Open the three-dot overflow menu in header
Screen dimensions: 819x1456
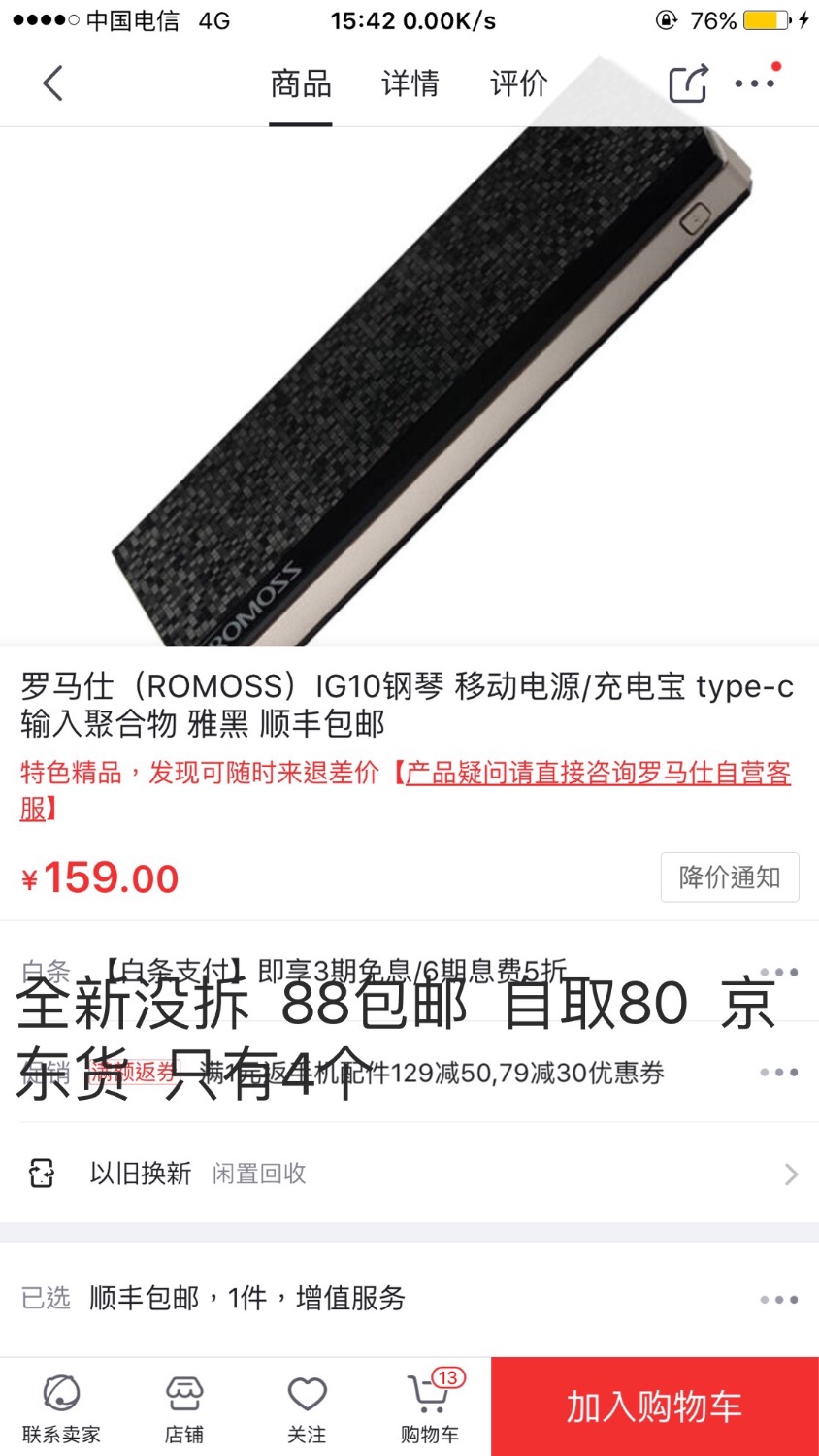[757, 82]
